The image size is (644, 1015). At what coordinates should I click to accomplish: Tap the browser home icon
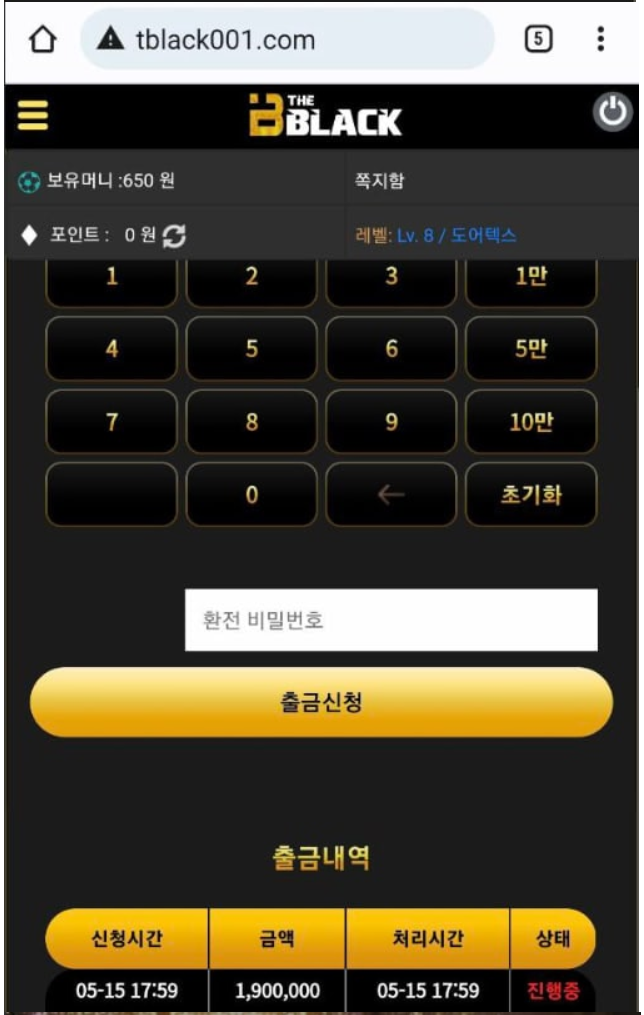pyautogui.click(x=42, y=40)
